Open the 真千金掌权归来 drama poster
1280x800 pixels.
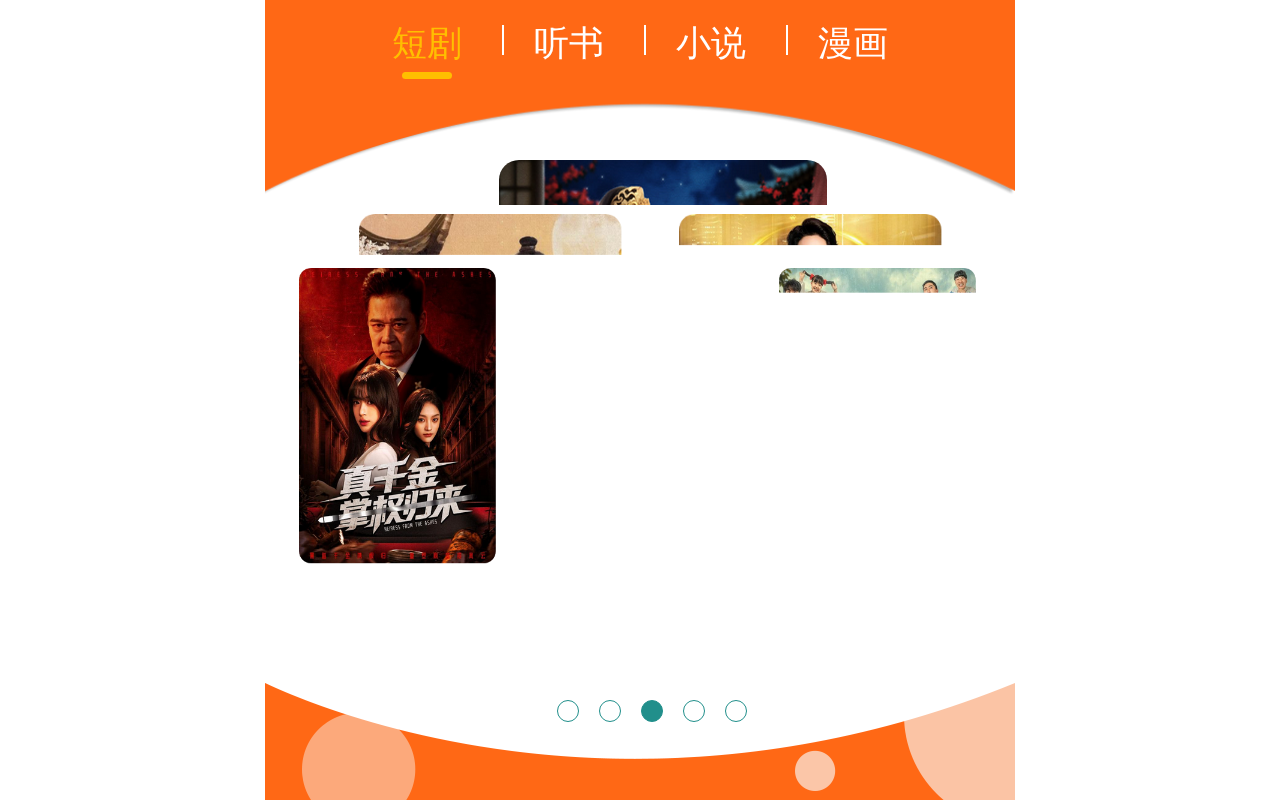[397, 416]
